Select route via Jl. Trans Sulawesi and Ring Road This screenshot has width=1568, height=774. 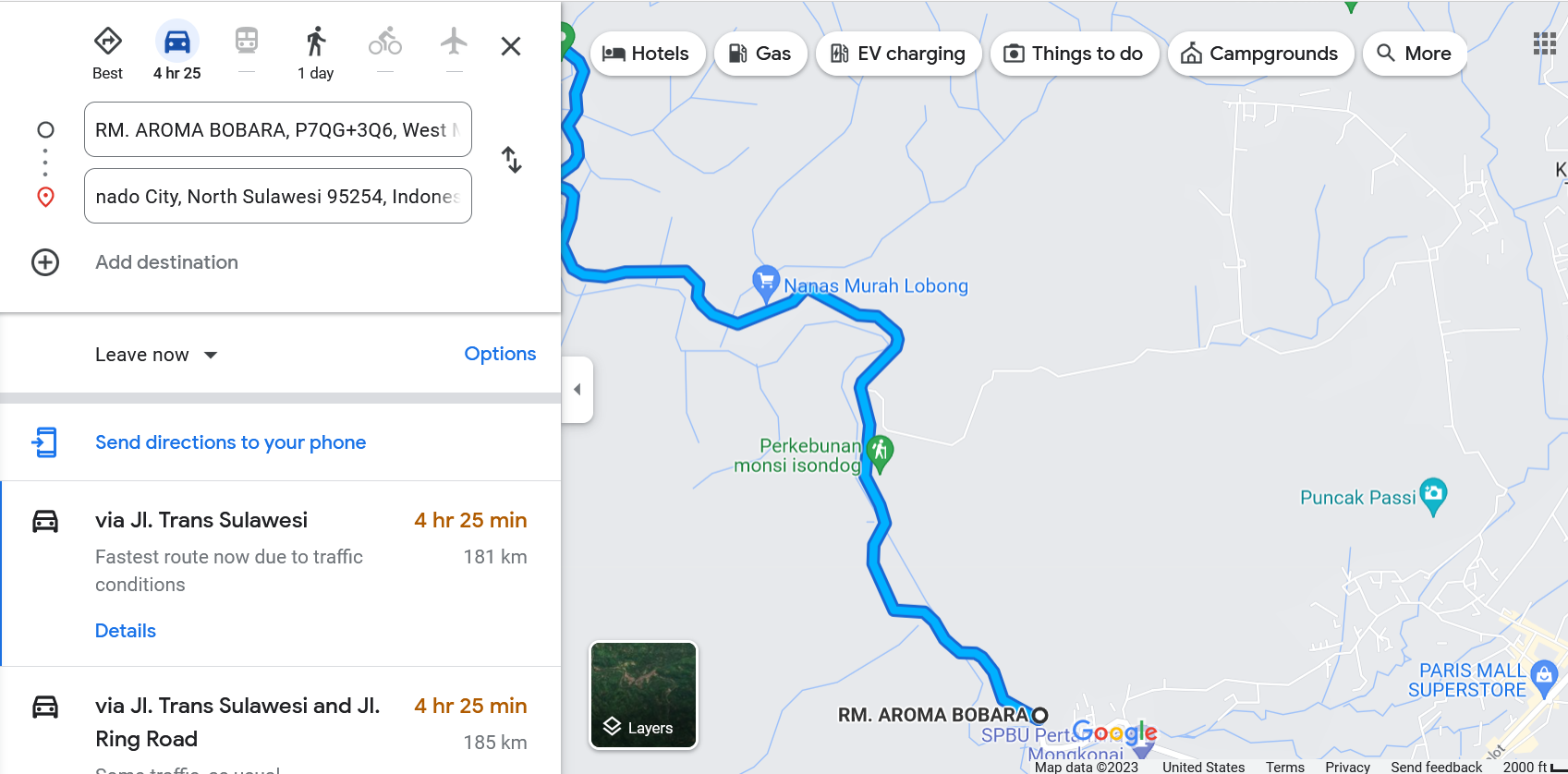238,722
